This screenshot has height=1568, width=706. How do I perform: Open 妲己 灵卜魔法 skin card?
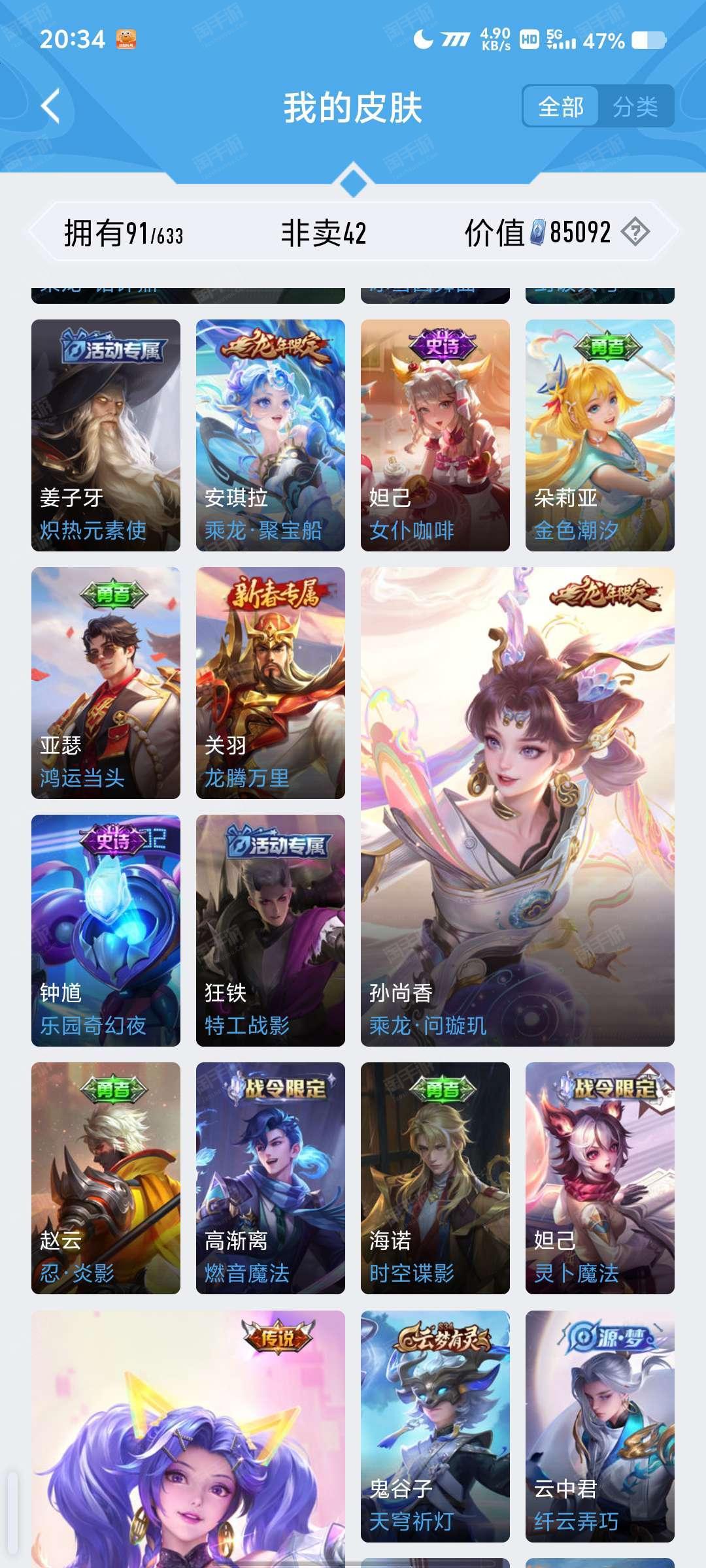click(x=600, y=1178)
